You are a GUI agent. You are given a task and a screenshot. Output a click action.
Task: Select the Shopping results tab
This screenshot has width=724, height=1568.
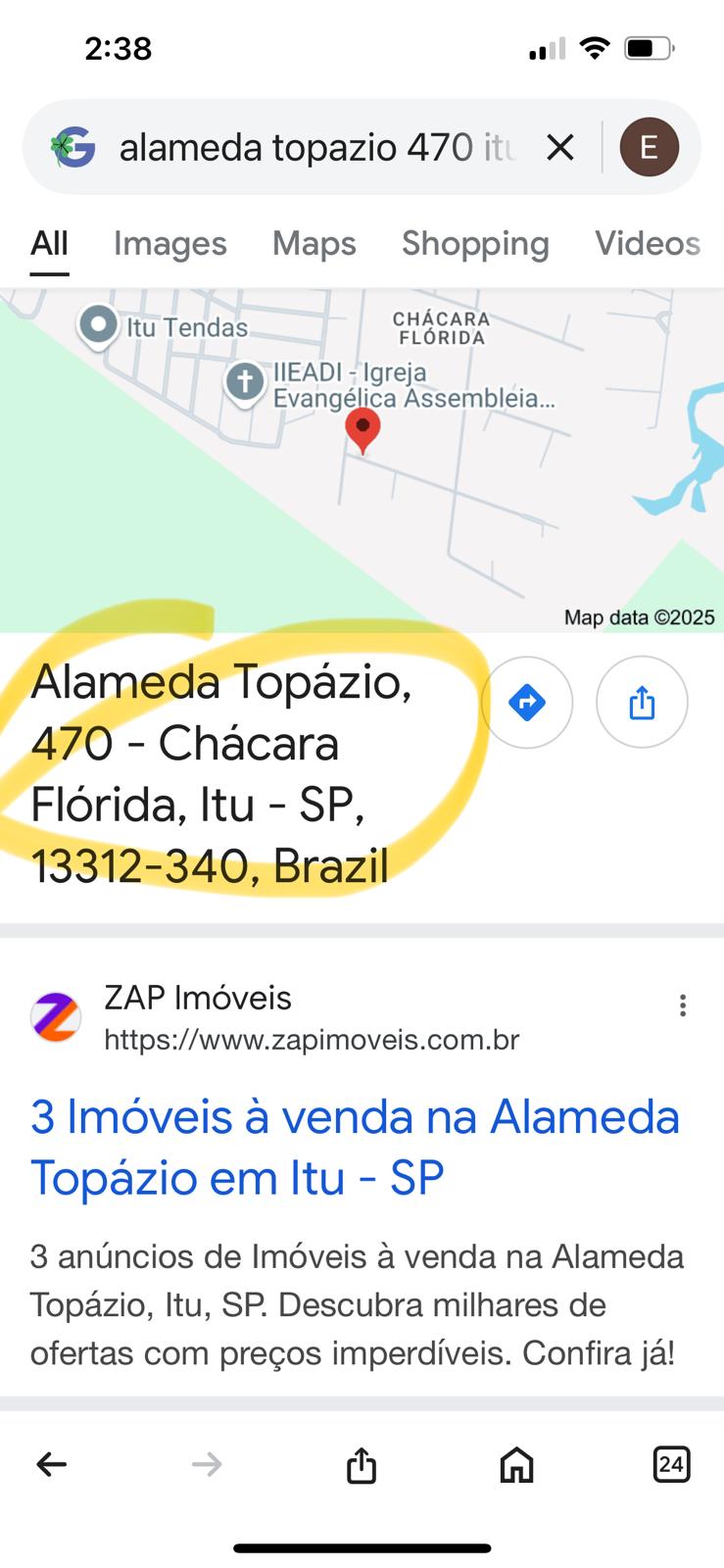pyautogui.click(x=475, y=244)
